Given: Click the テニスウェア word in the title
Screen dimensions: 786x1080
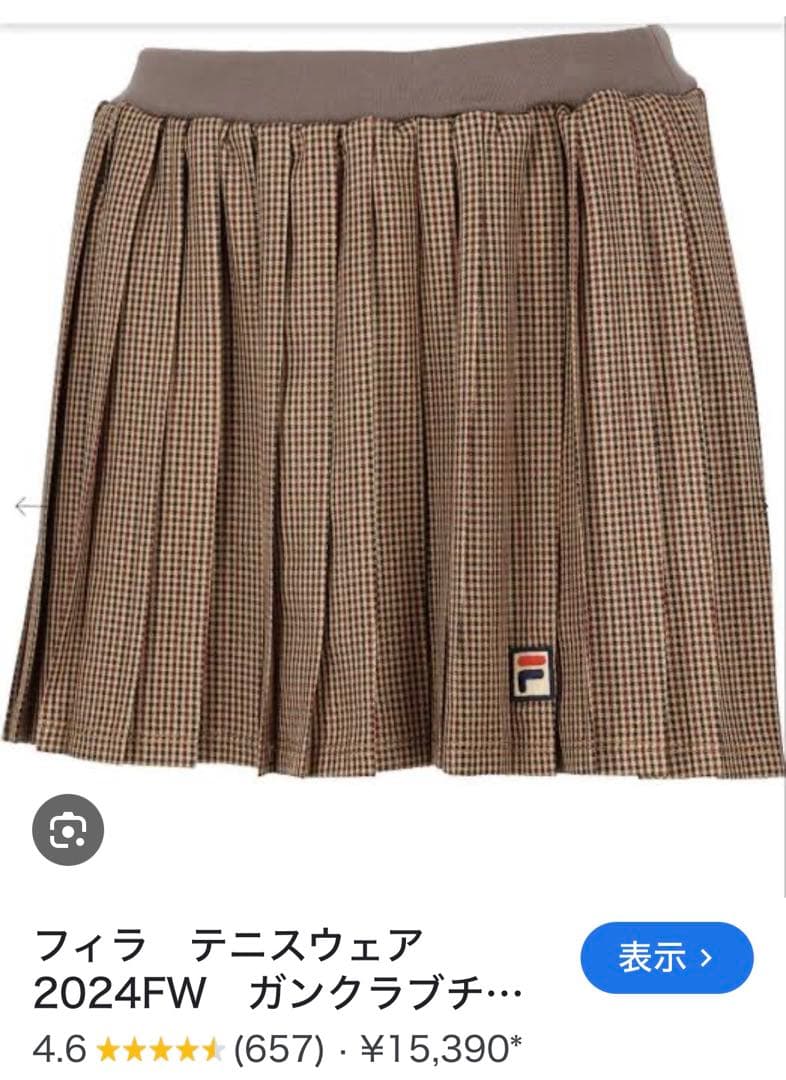Looking at the screenshot, I should click(x=305, y=939).
